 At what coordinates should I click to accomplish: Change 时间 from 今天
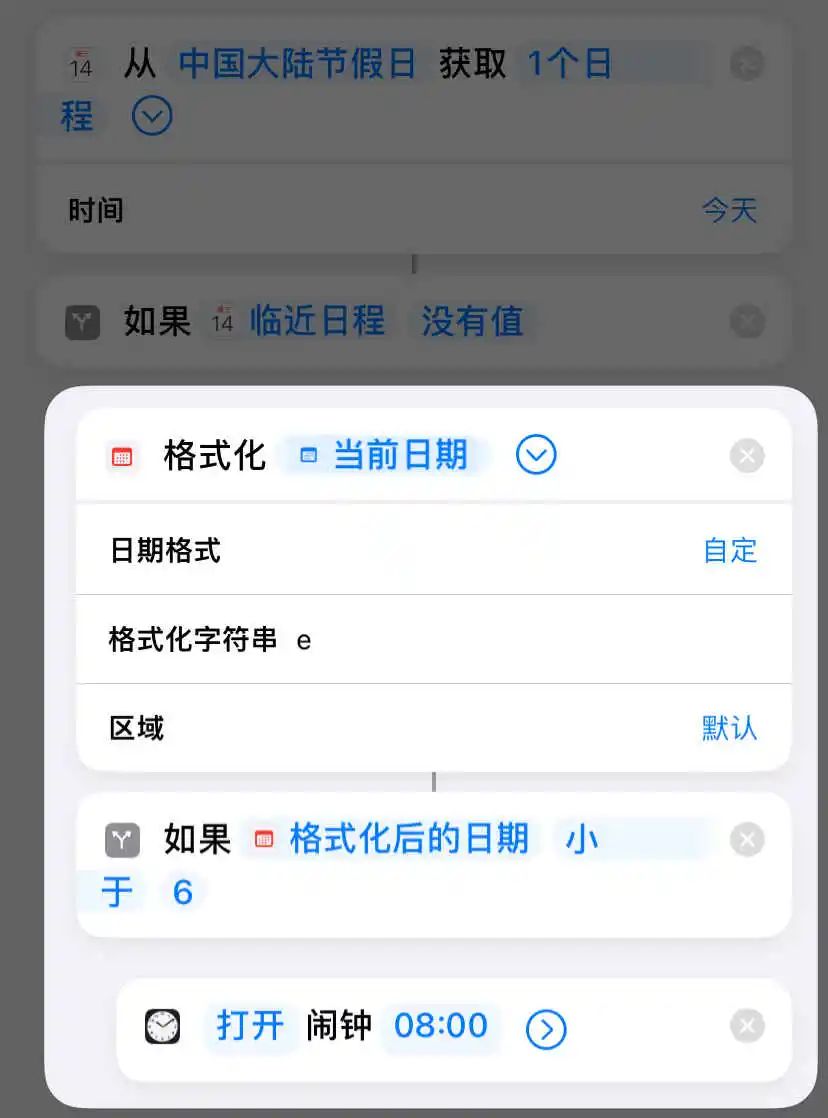click(729, 210)
